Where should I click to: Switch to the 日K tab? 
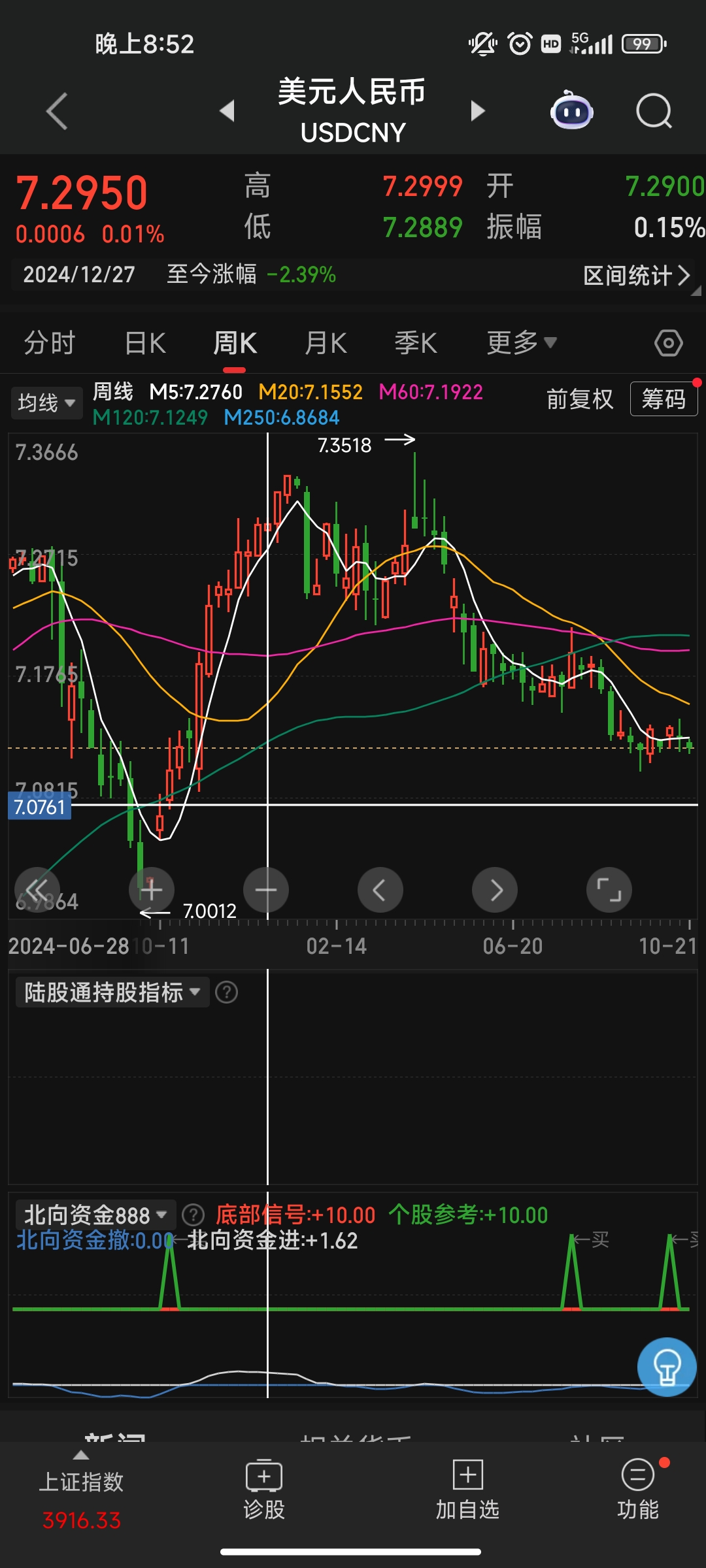tap(145, 343)
